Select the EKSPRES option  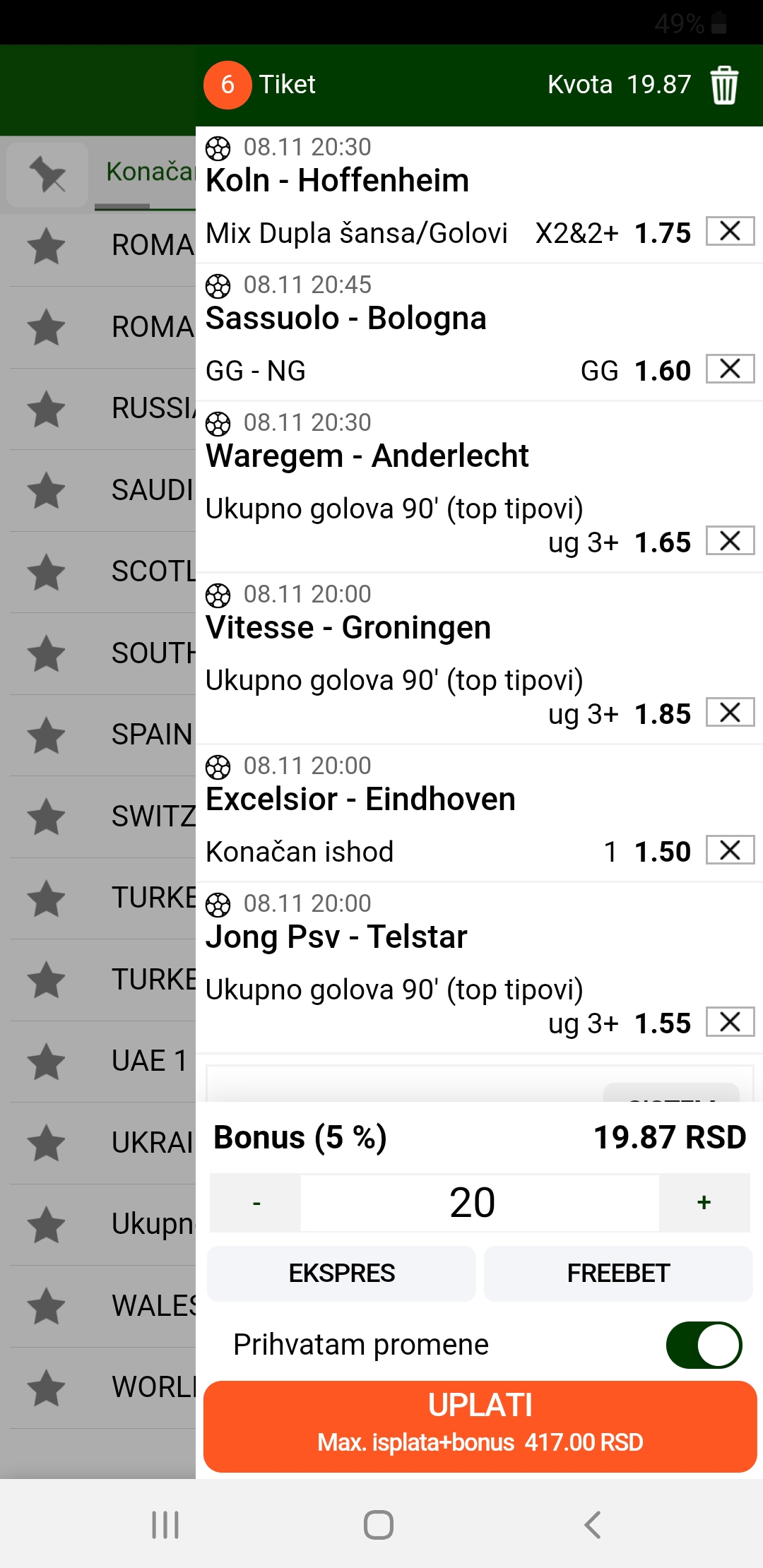(341, 1273)
